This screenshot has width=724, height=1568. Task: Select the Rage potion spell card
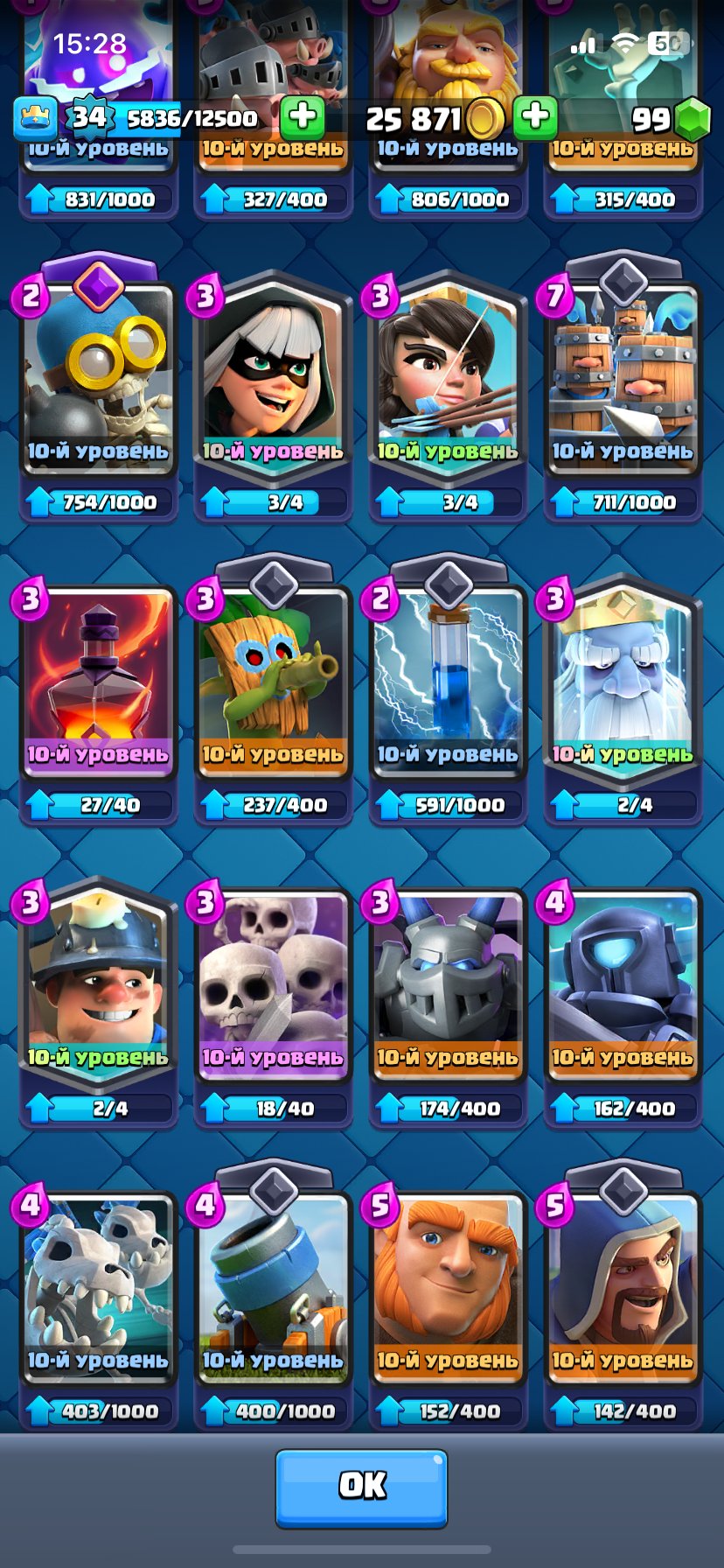click(x=98, y=682)
